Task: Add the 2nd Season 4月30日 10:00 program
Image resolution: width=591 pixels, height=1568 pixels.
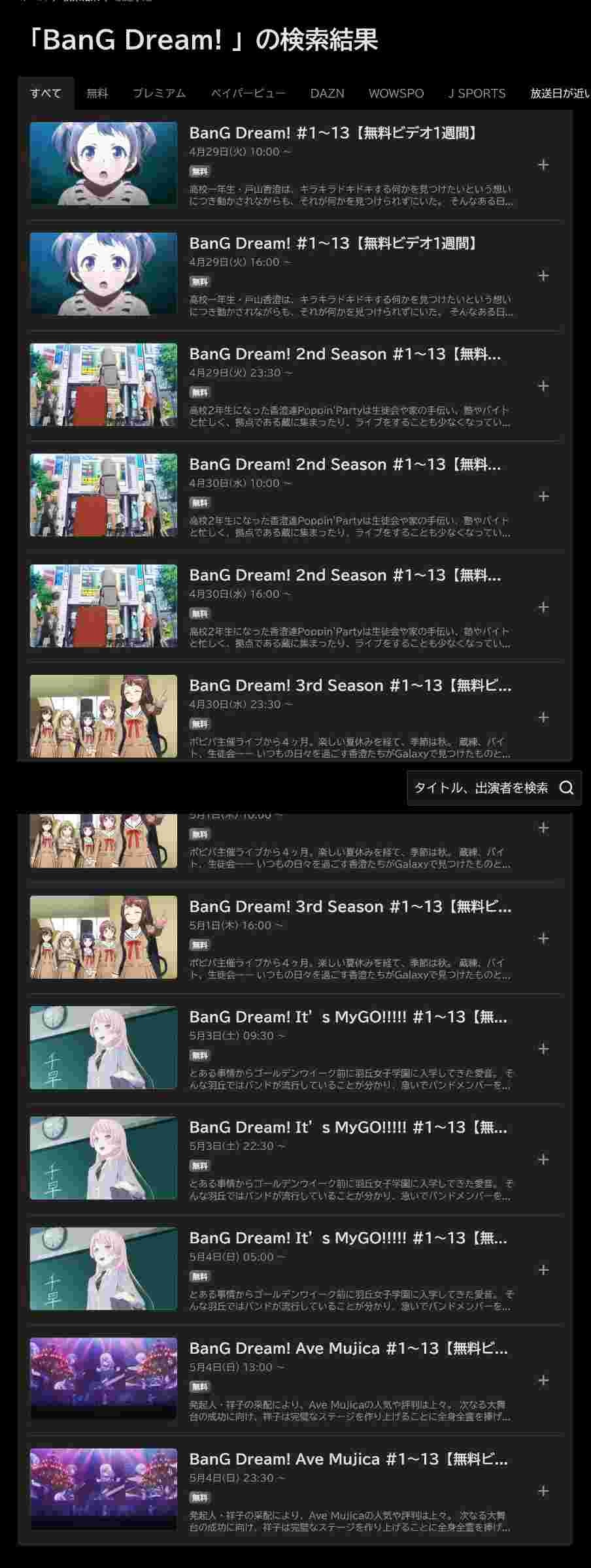Action: [x=543, y=497]
